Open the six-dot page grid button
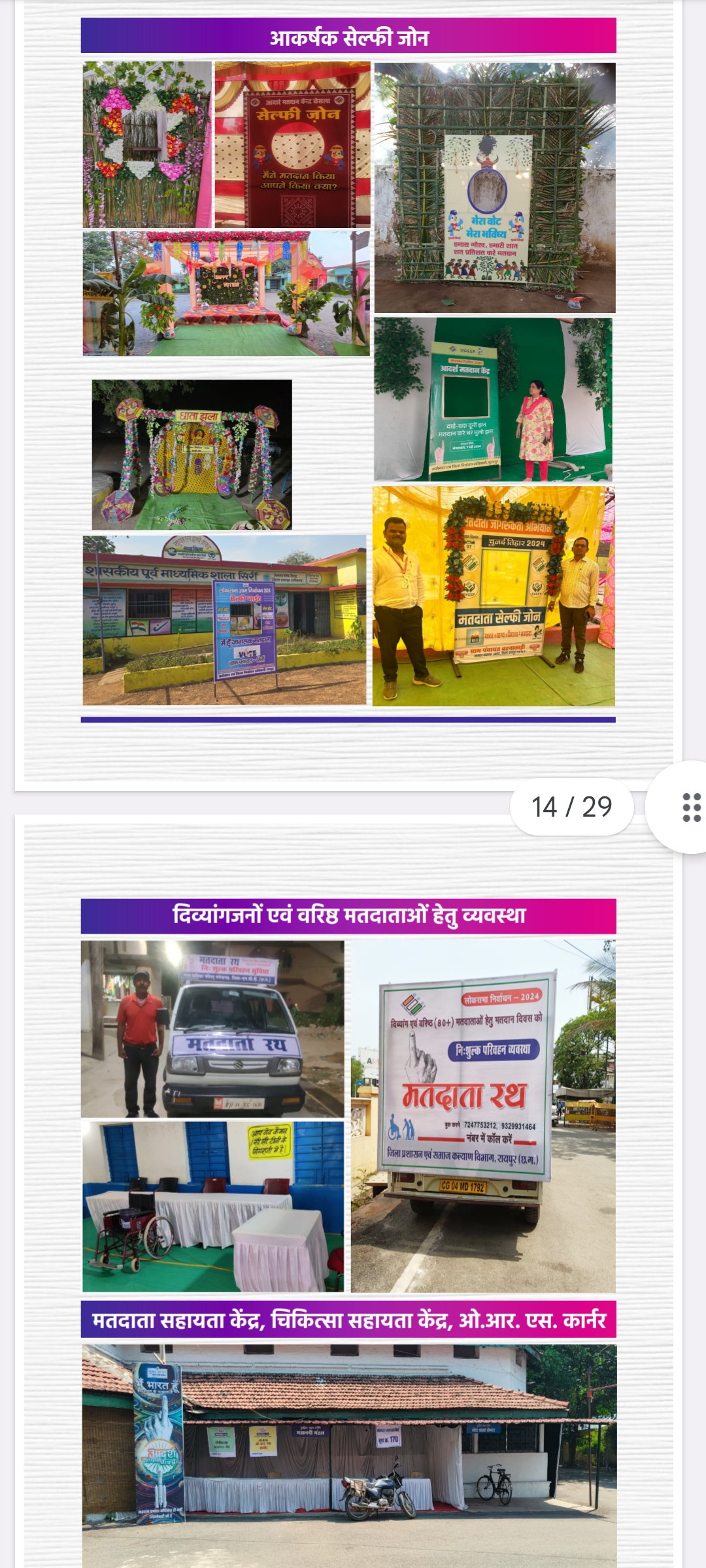This screenshot has width=706, height=1568. pos(691,808)
